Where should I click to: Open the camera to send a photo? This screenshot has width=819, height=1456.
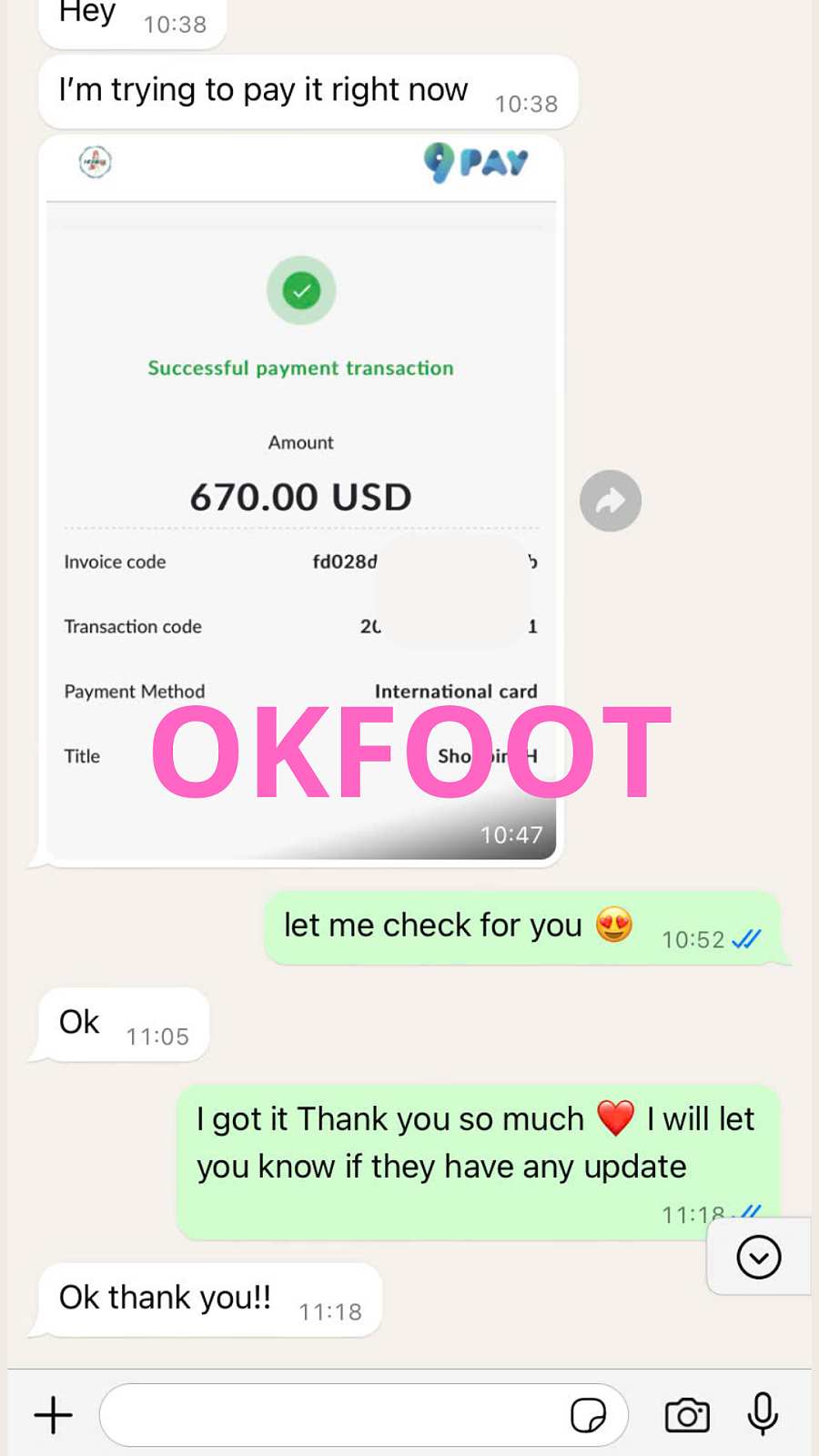click(687, 1415)
